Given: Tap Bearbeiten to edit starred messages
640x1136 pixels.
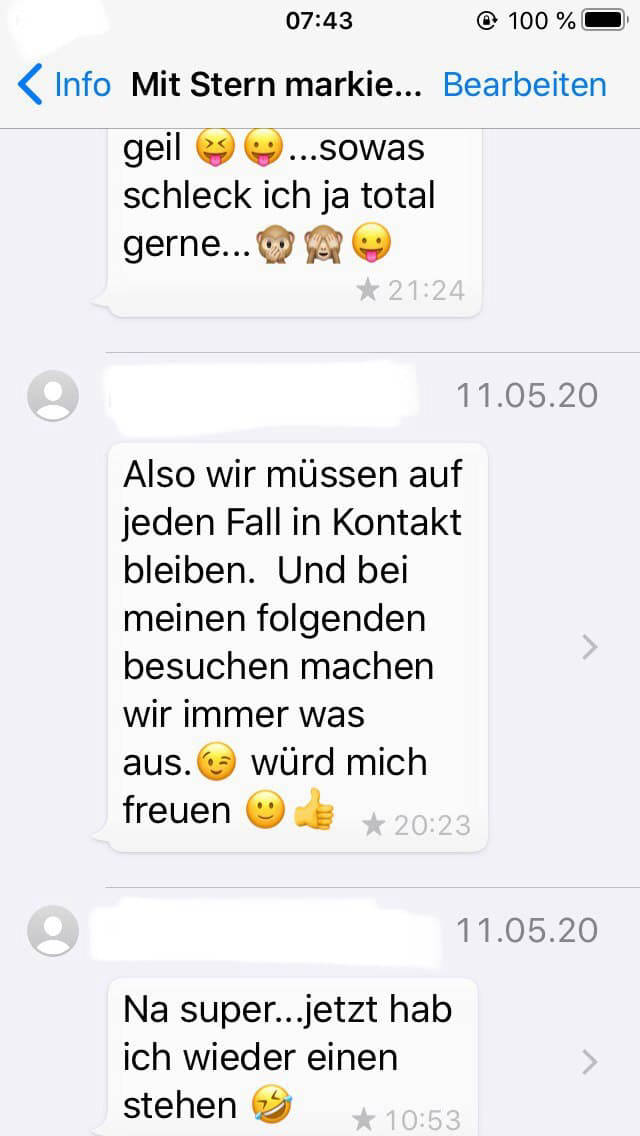Looking at the screenshot, I should [x=524, y=85].
